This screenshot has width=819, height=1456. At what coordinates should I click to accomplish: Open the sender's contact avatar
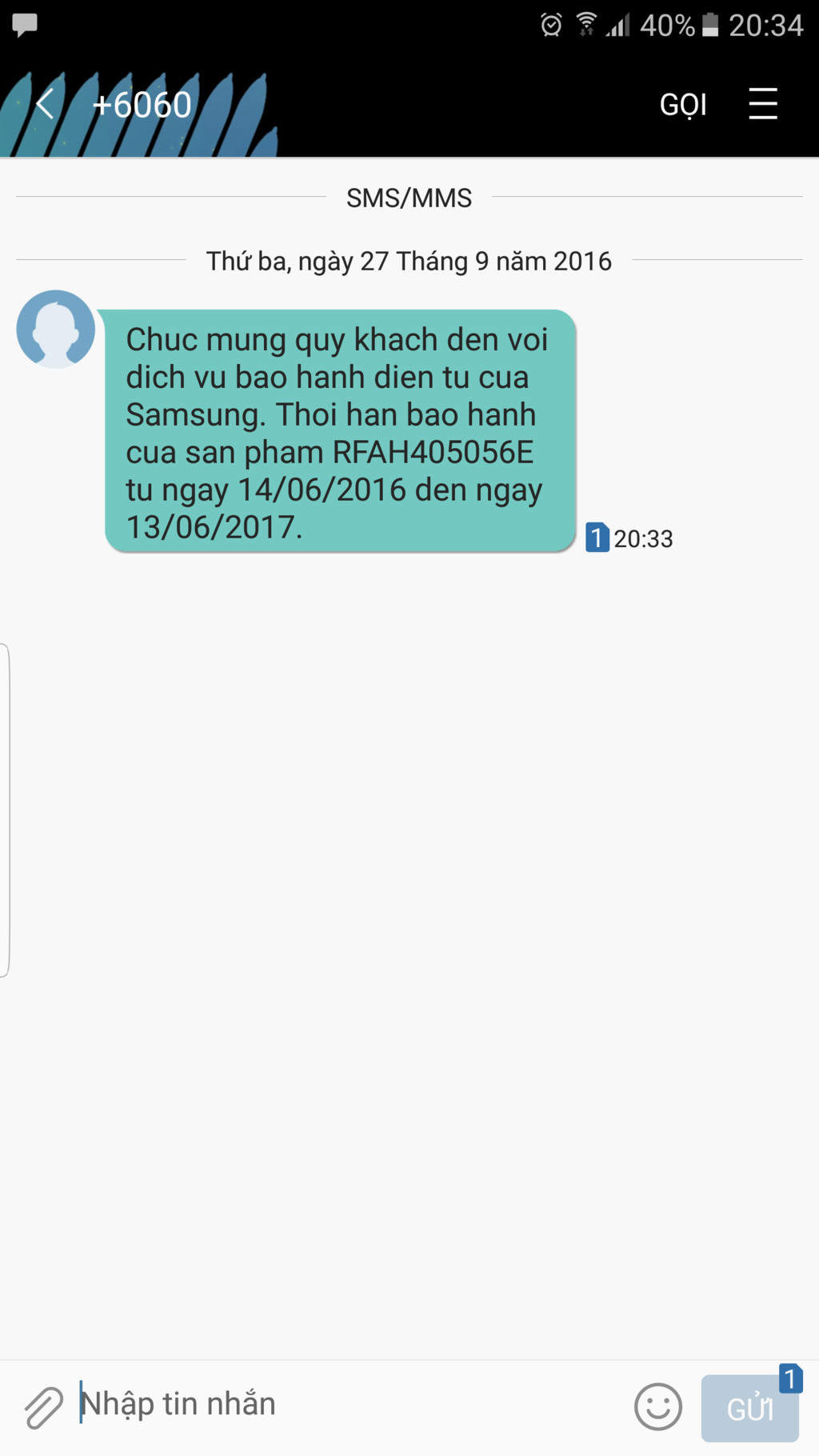tap(56, 329)
